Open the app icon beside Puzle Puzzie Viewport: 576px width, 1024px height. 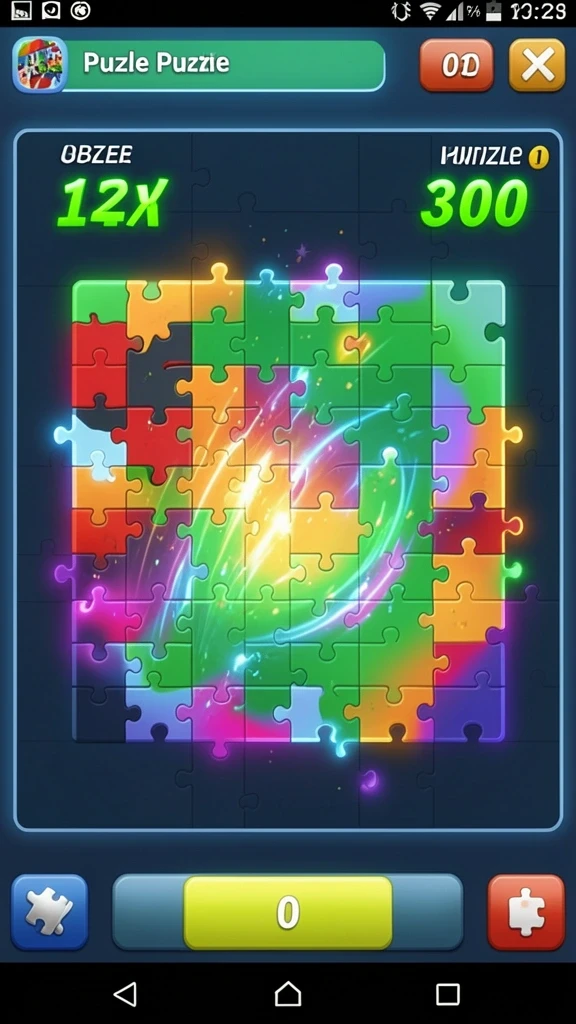[40, 65]
